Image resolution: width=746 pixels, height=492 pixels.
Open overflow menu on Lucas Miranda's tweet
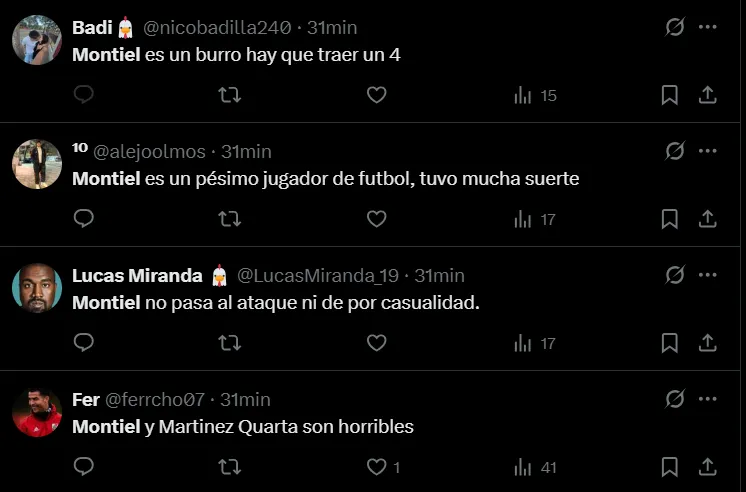point(708,275)
